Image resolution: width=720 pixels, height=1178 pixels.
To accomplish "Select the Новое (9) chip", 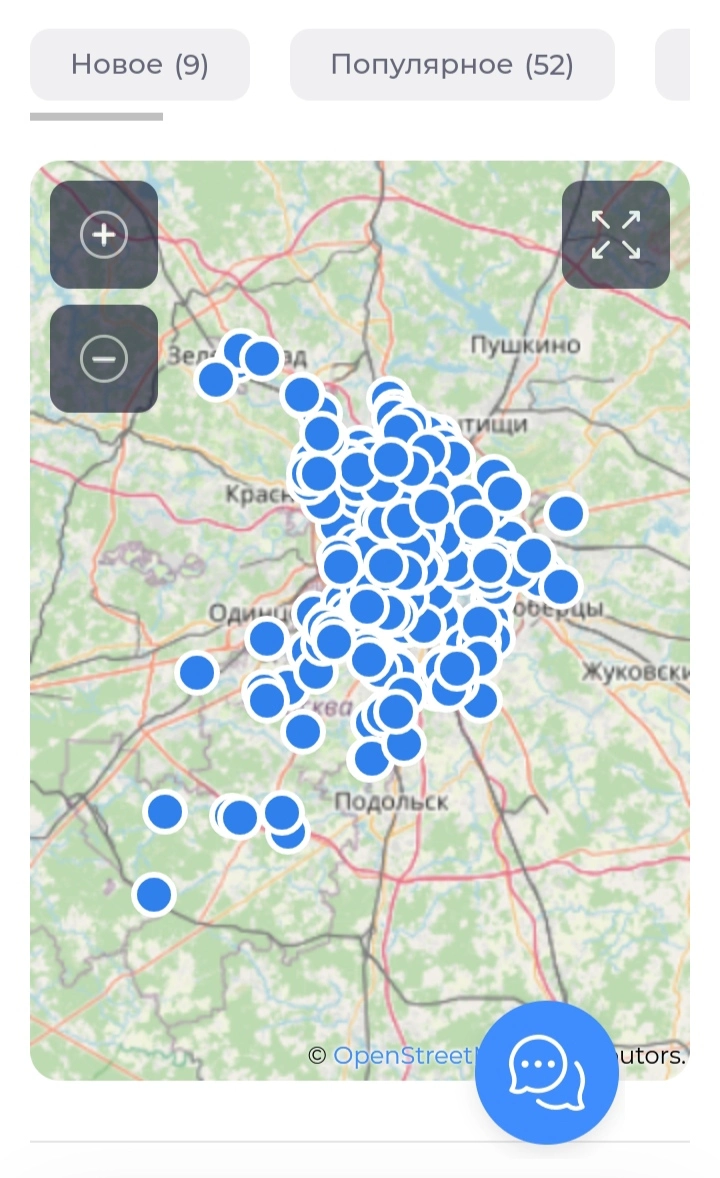I will (140, 65).
